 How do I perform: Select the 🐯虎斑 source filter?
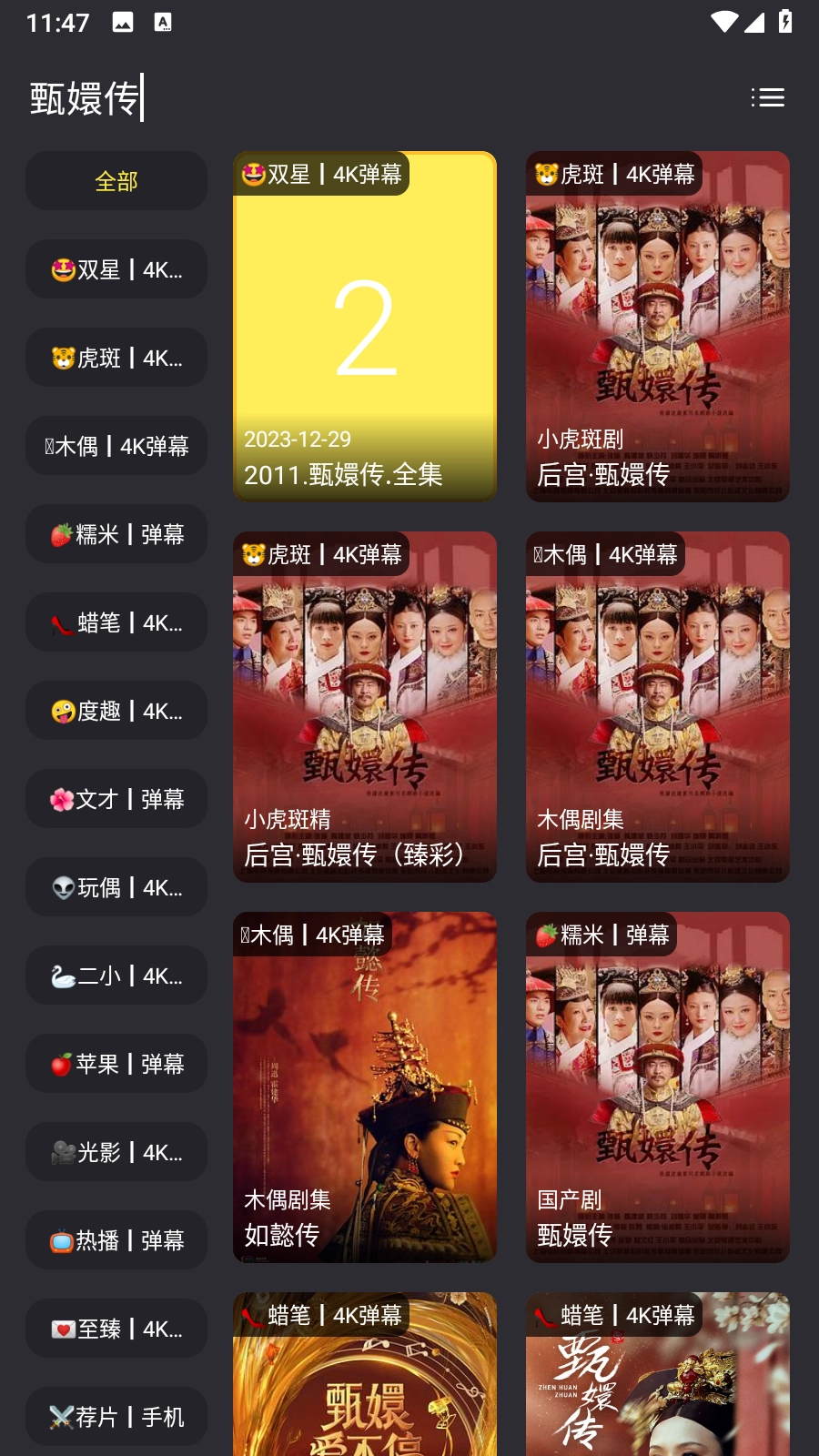116,358
